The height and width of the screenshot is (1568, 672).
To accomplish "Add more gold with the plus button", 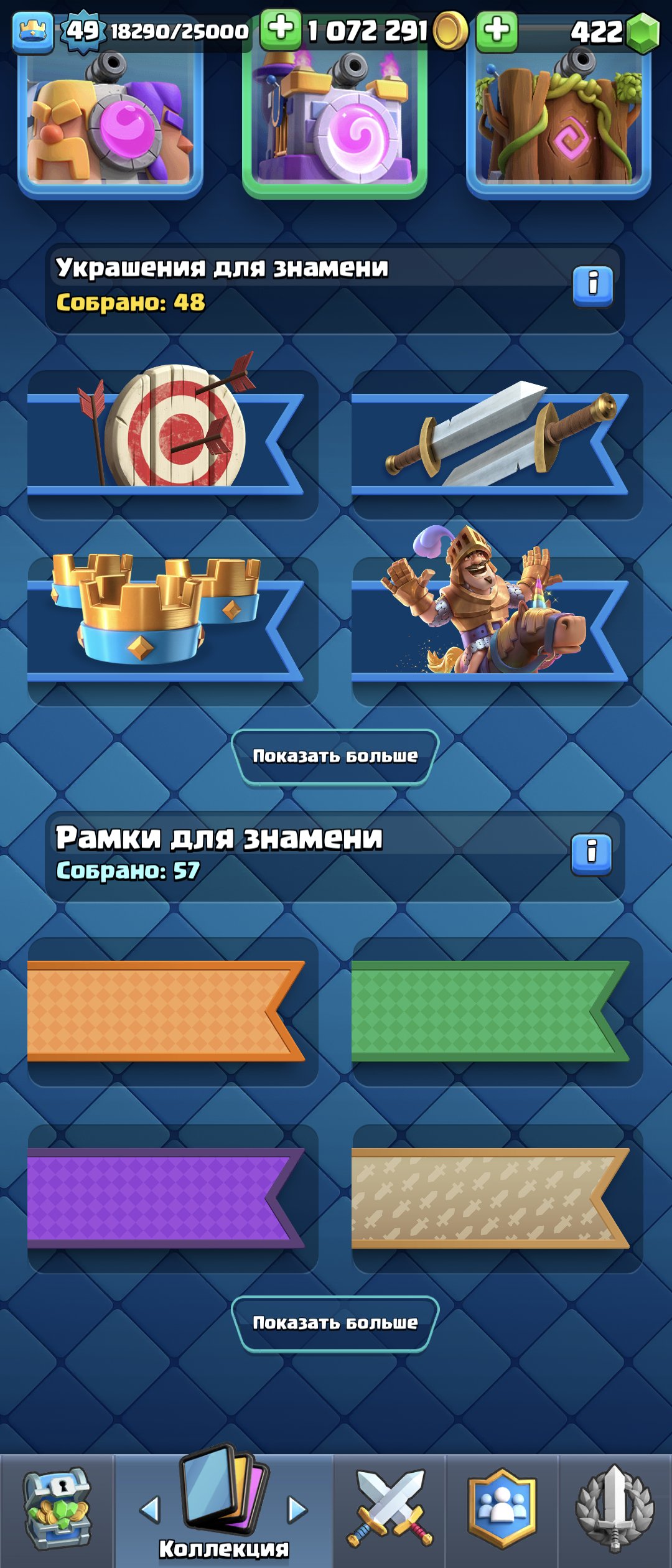I will point(281,29).
